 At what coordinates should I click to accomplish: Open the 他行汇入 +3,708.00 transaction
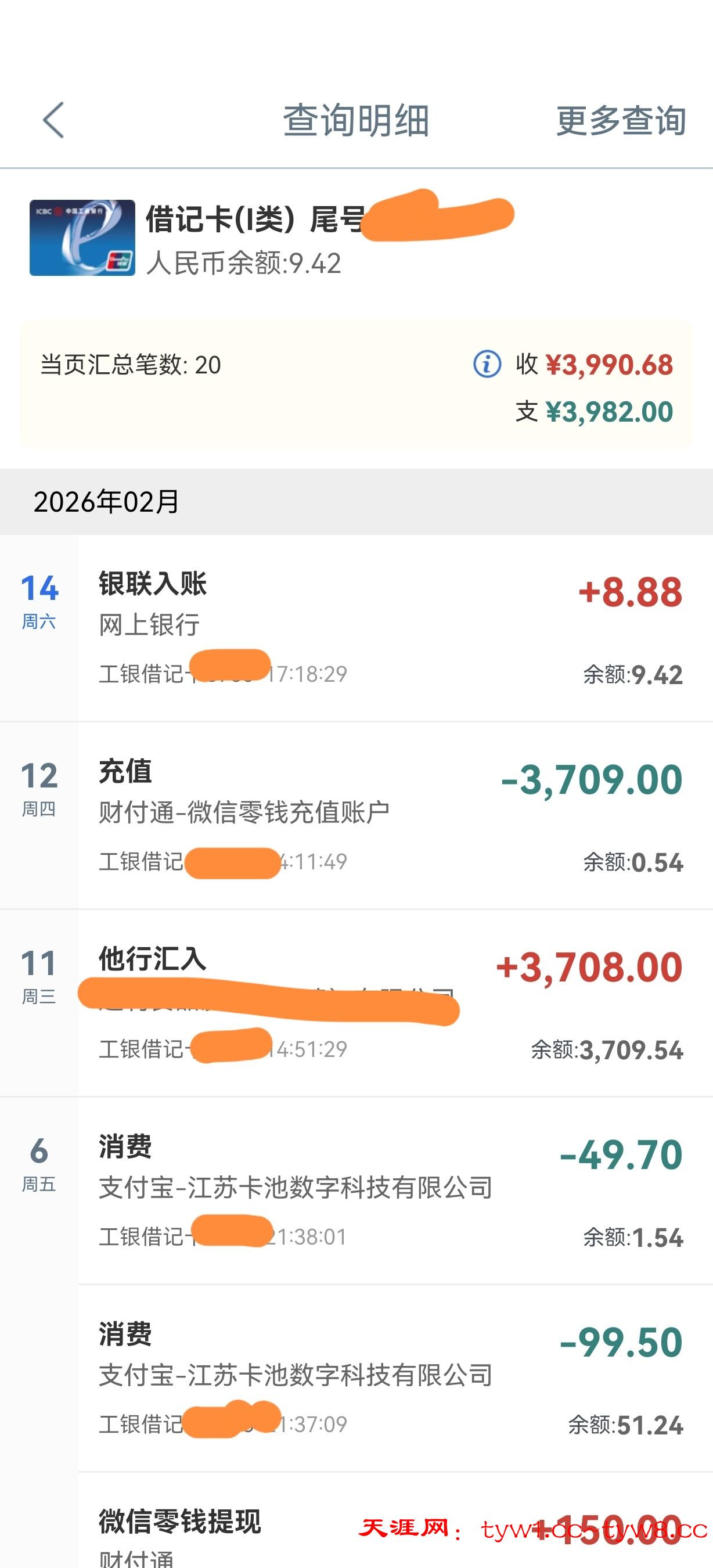[x=390, y=1003]
